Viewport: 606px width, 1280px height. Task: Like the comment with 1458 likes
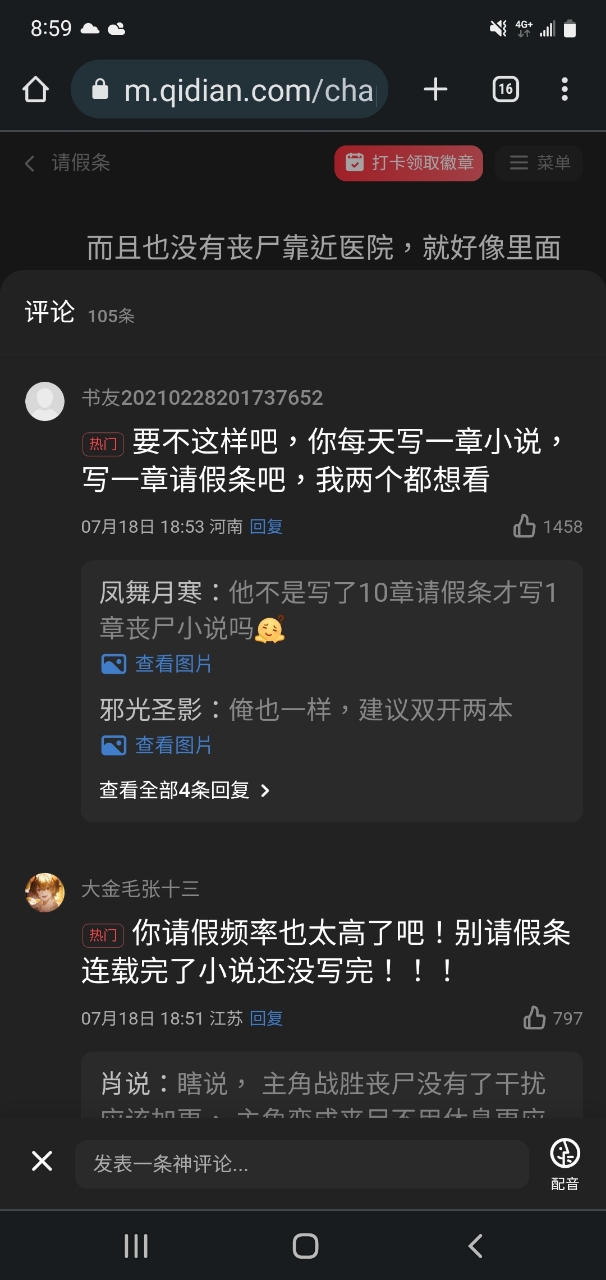click(x=524, y=526)
